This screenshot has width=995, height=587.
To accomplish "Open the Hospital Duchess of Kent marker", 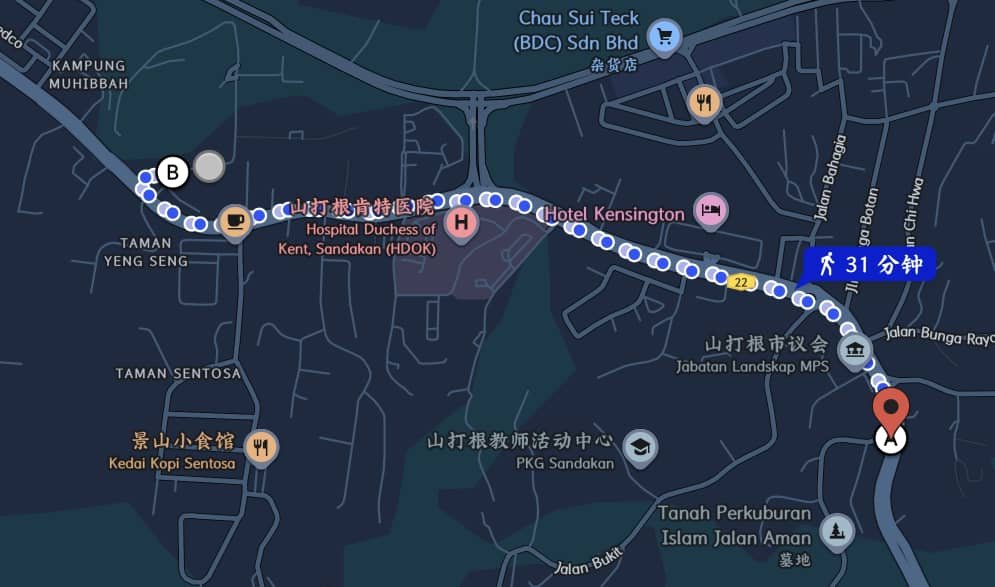I will tap(461, 221).
